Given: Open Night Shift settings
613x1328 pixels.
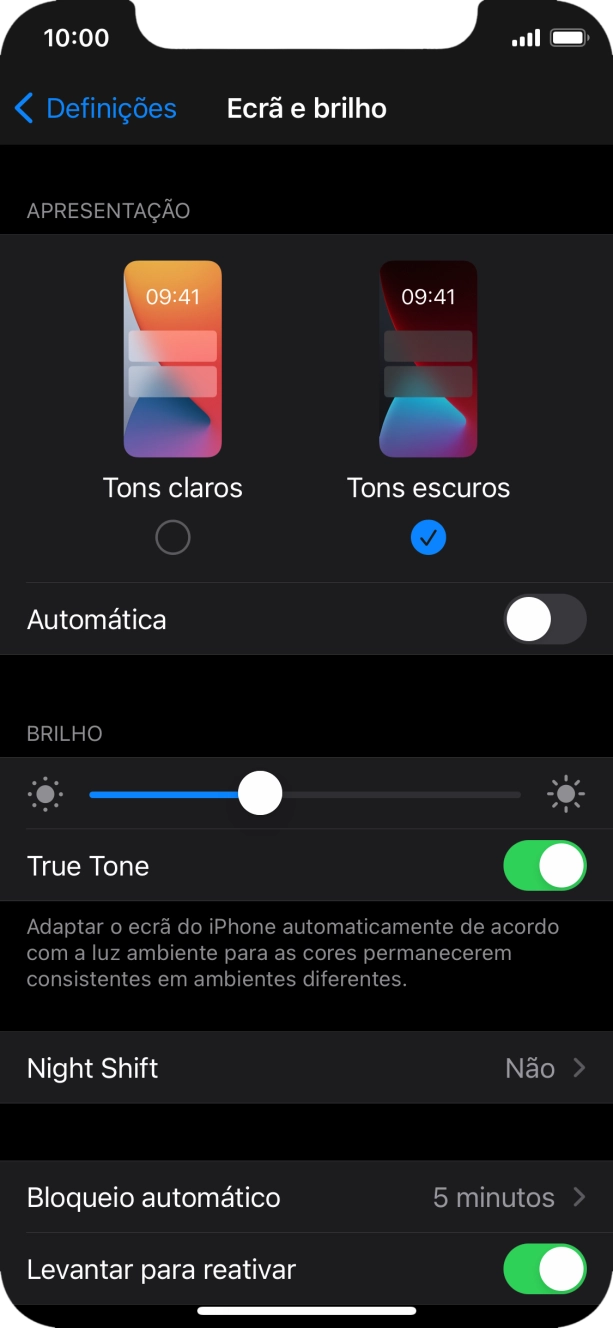Looking at the screenshot, I should tap(306, 1068).
